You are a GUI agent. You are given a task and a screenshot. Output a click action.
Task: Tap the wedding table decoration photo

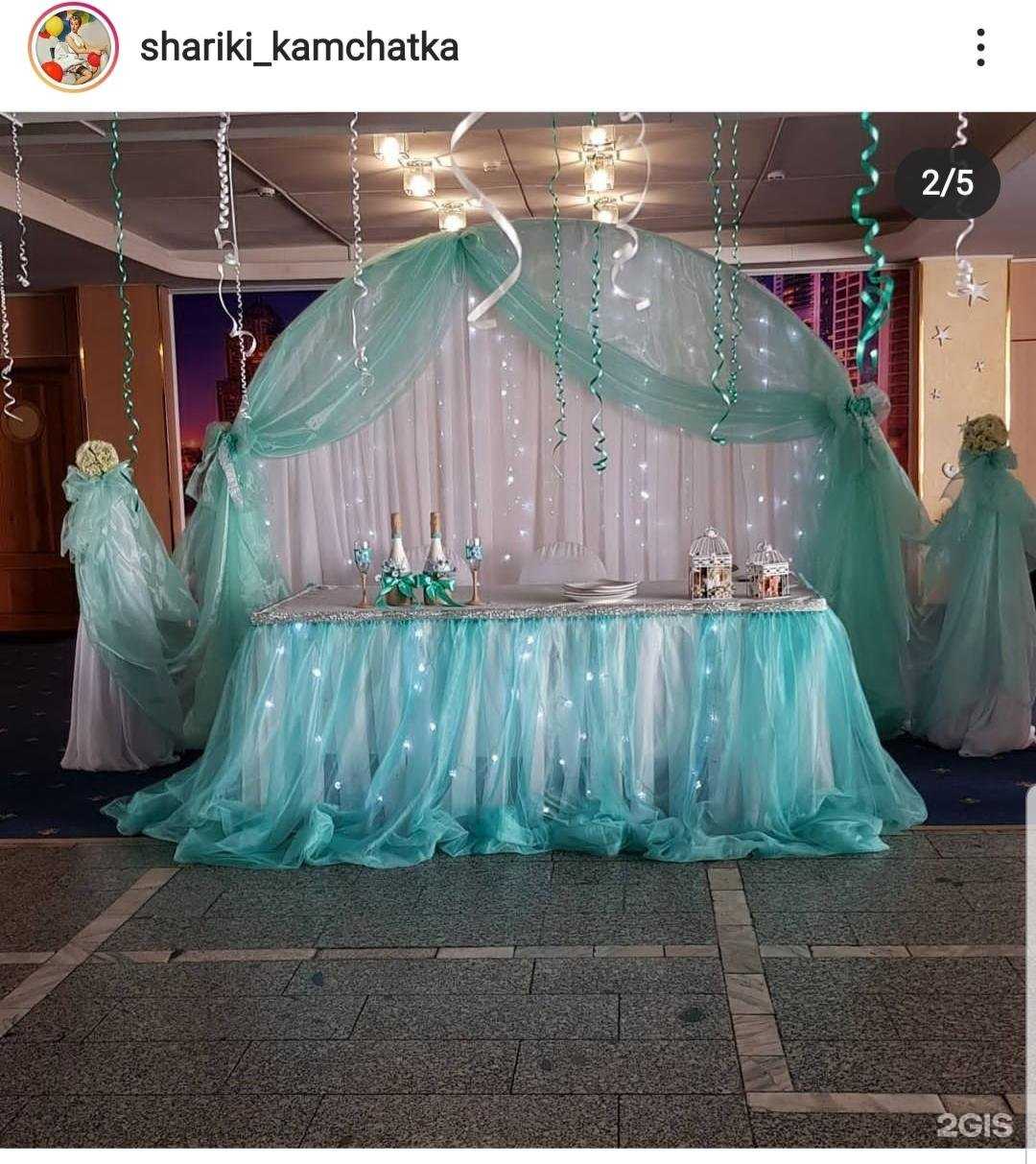[518, 629]
